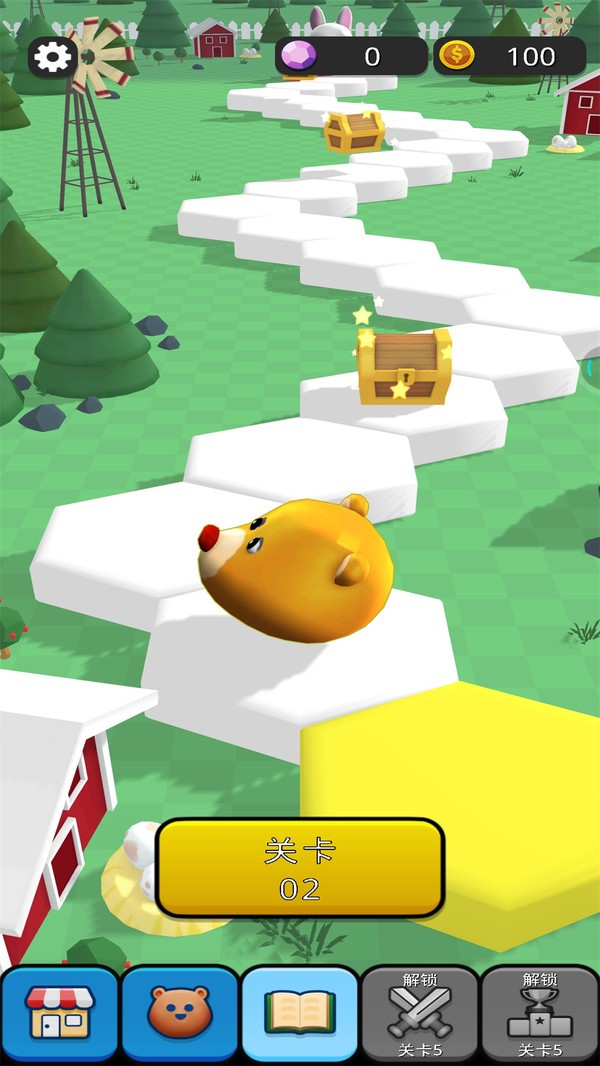Tap the locked crossed-swords battle tab
This screenshot has width=600, height=1066.
(420, 1012)
